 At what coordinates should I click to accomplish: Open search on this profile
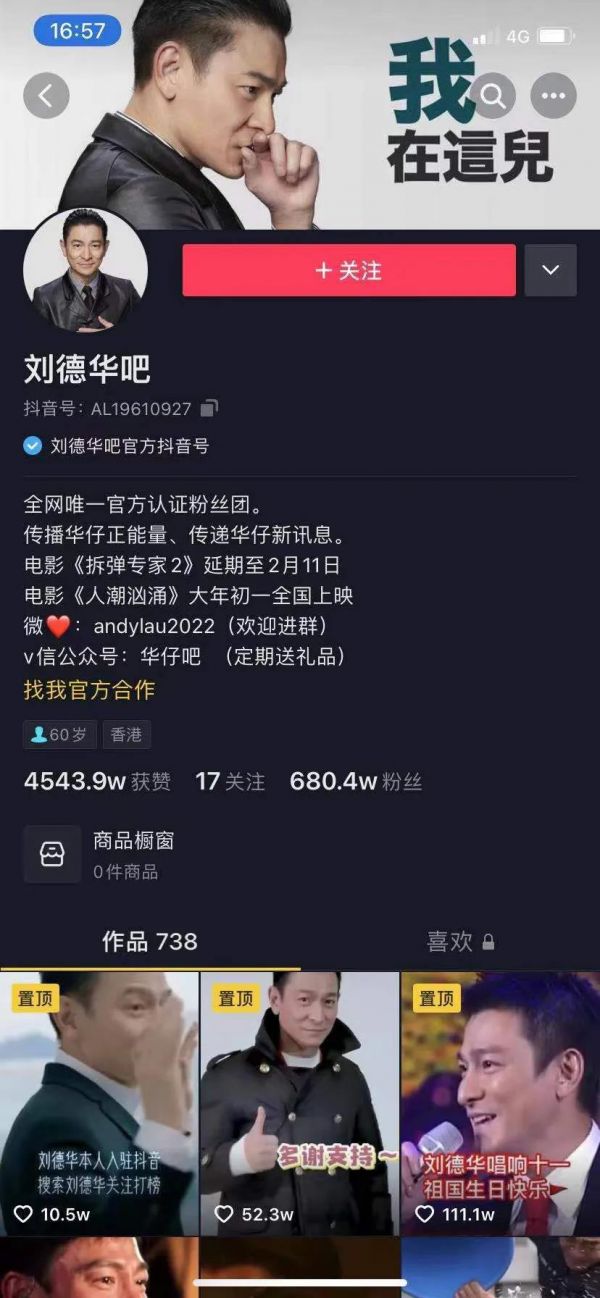tap(493, 96)
